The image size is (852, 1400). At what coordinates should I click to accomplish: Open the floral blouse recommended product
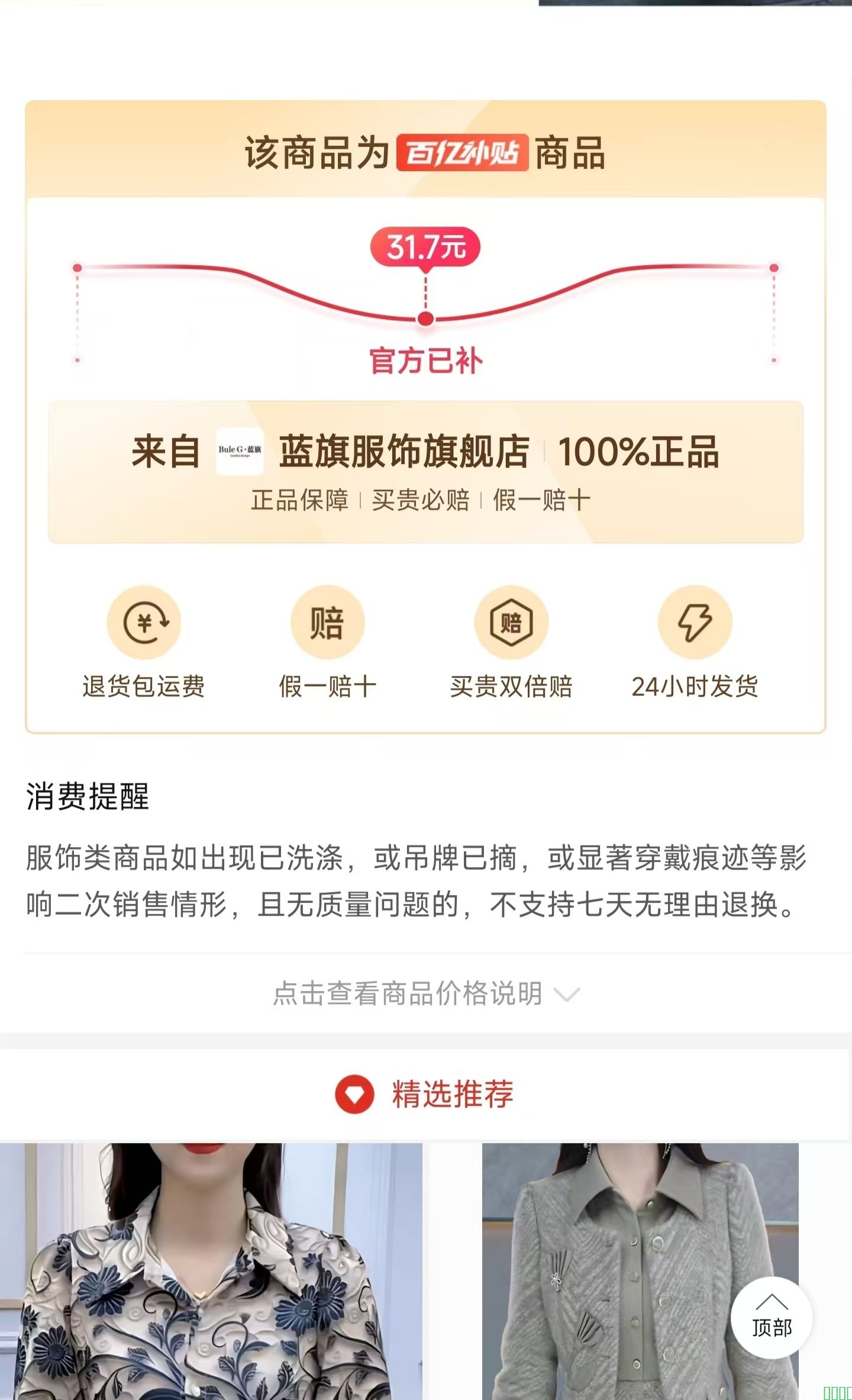[x=211, y=1272]
